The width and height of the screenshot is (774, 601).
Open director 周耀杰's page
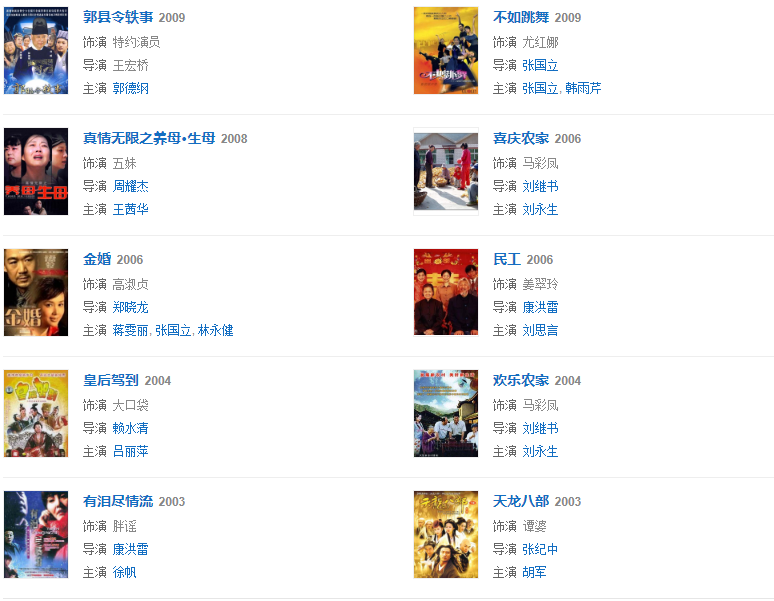[x=130, y=186]
